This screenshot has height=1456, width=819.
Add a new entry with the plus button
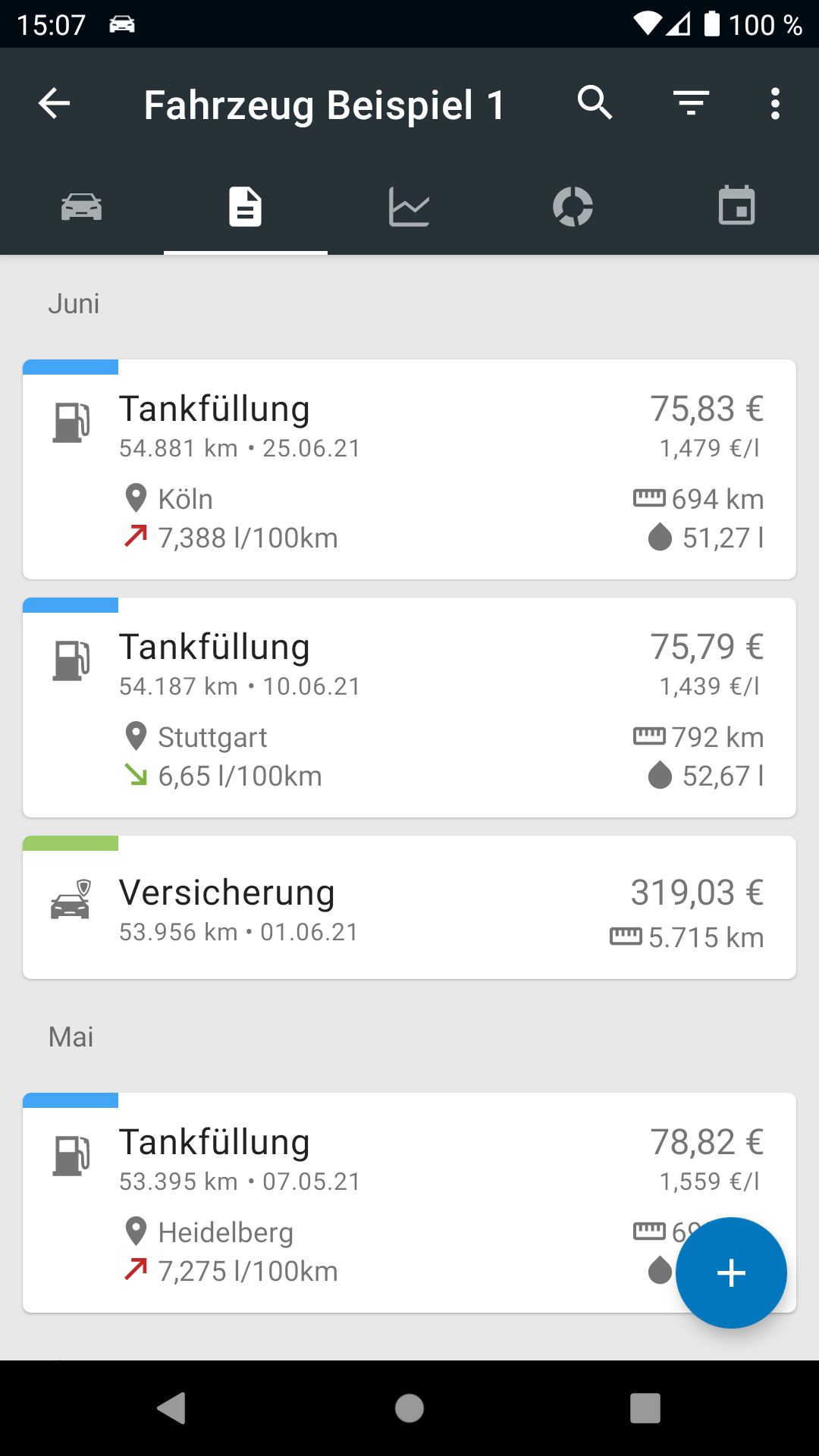[731, 1272]
